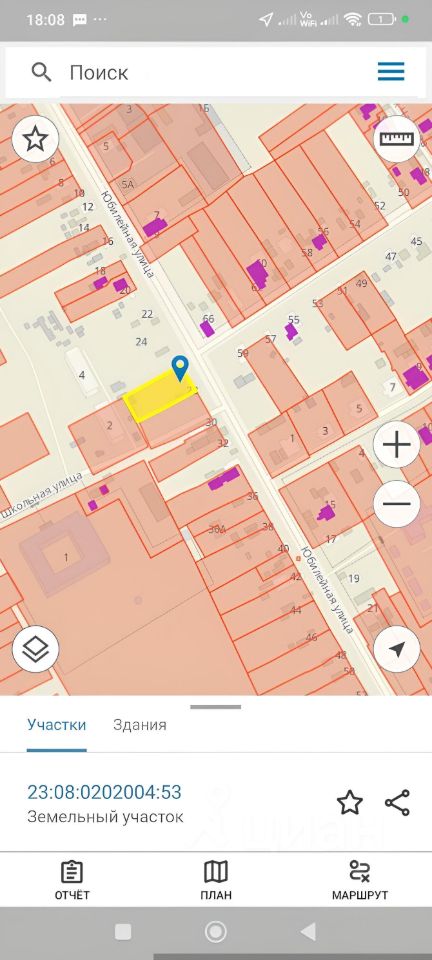Share the selected land parcel
The width and height of the screenshot is (432, 960).
[397, 803]
